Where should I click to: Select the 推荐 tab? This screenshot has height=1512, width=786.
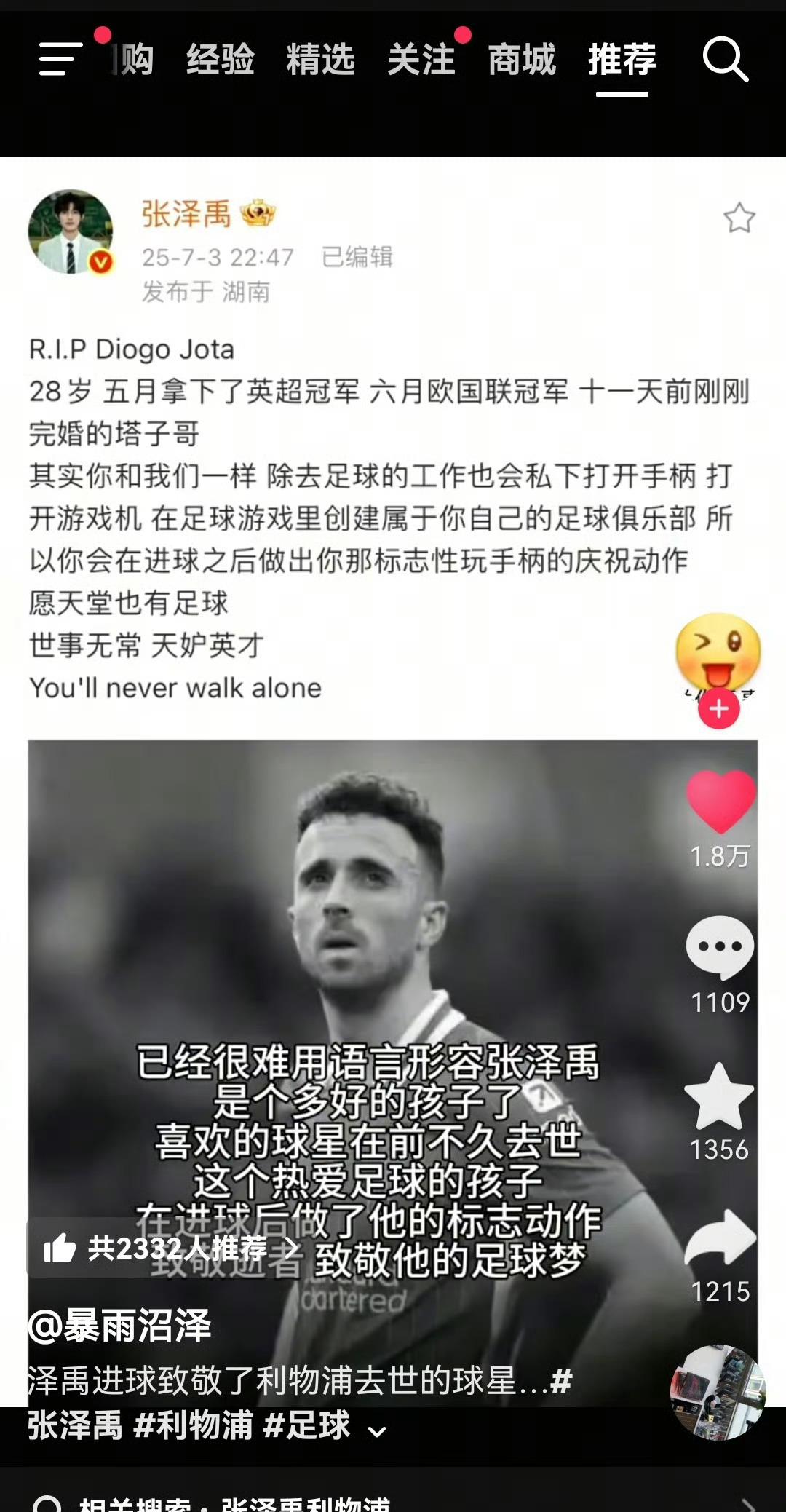[x=622, y=59]
